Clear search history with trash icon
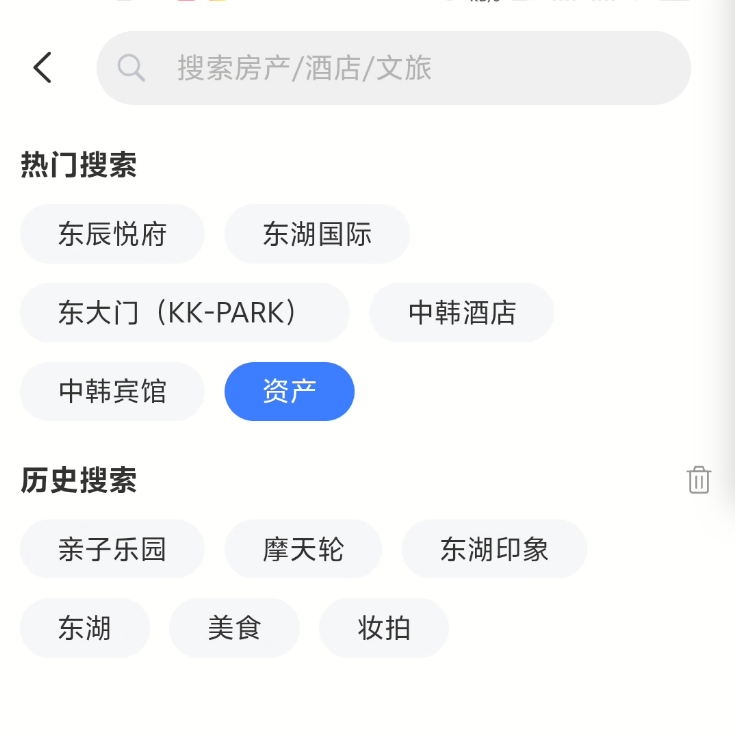 (x=699, y=480)
